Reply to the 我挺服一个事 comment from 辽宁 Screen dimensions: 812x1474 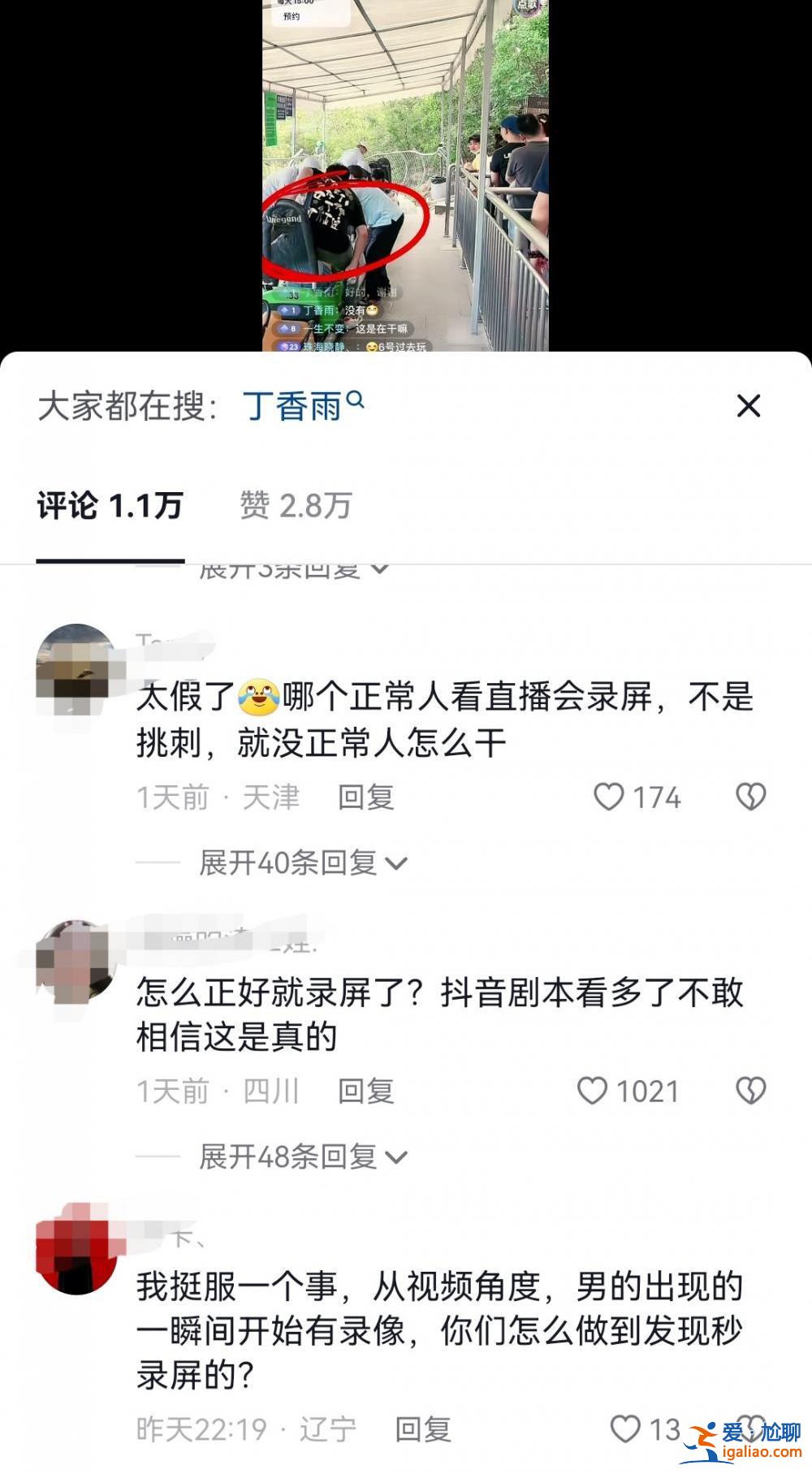[422, 1429]
